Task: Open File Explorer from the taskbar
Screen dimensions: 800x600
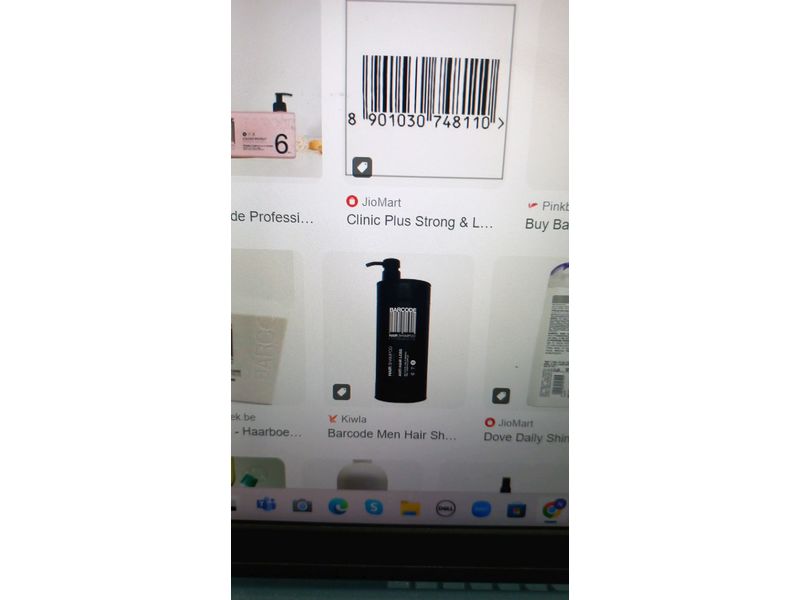Action: (x=410, y=508)
